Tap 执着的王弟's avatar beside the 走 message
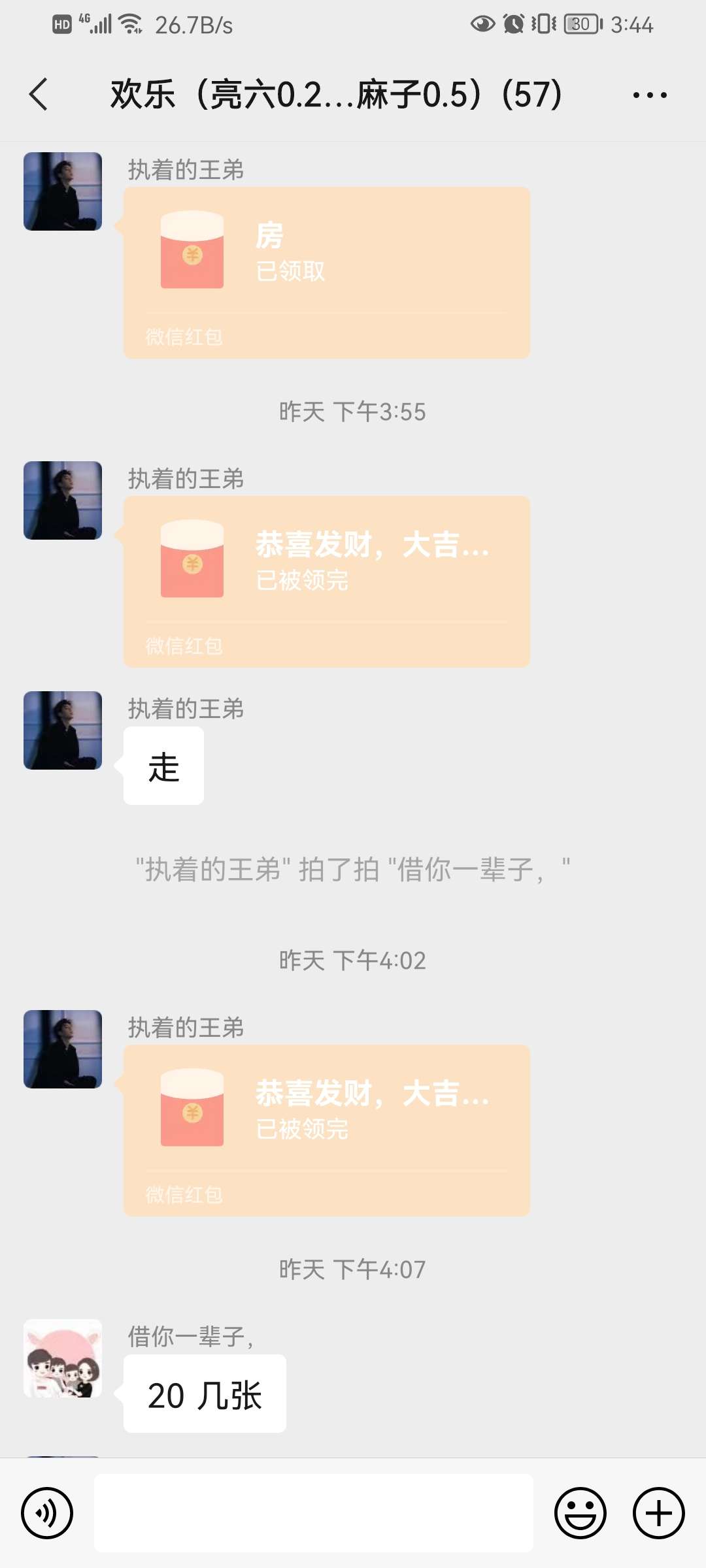 [63, 730]
